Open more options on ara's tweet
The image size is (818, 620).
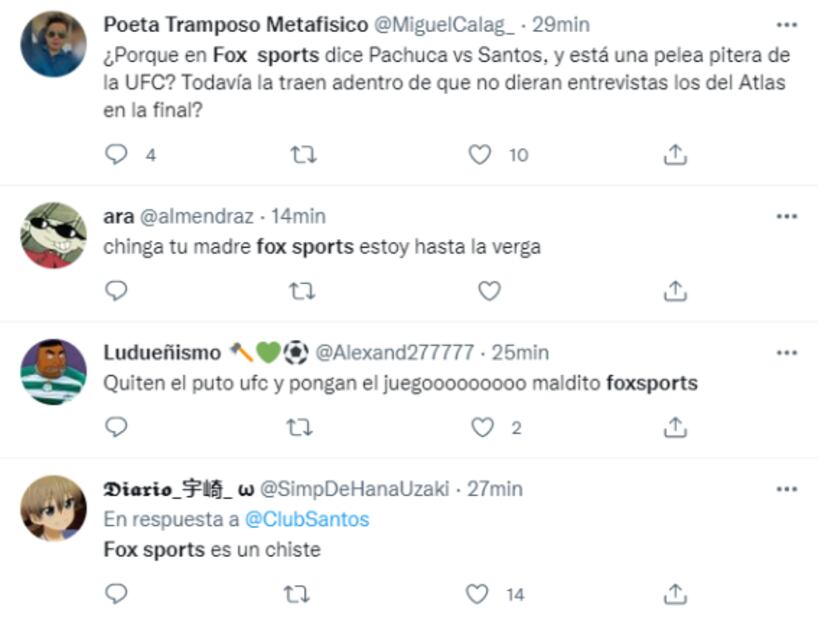tap(787, 216)
